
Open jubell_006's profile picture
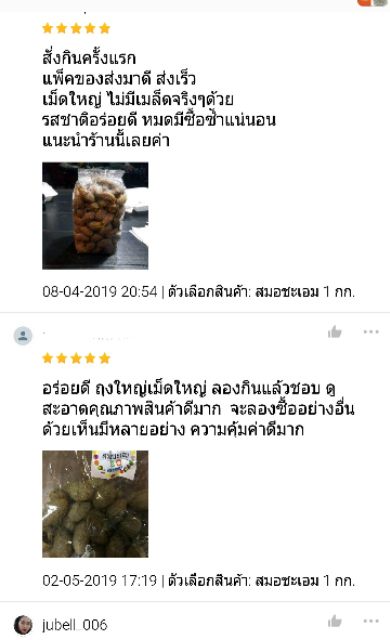coord(23,624)
